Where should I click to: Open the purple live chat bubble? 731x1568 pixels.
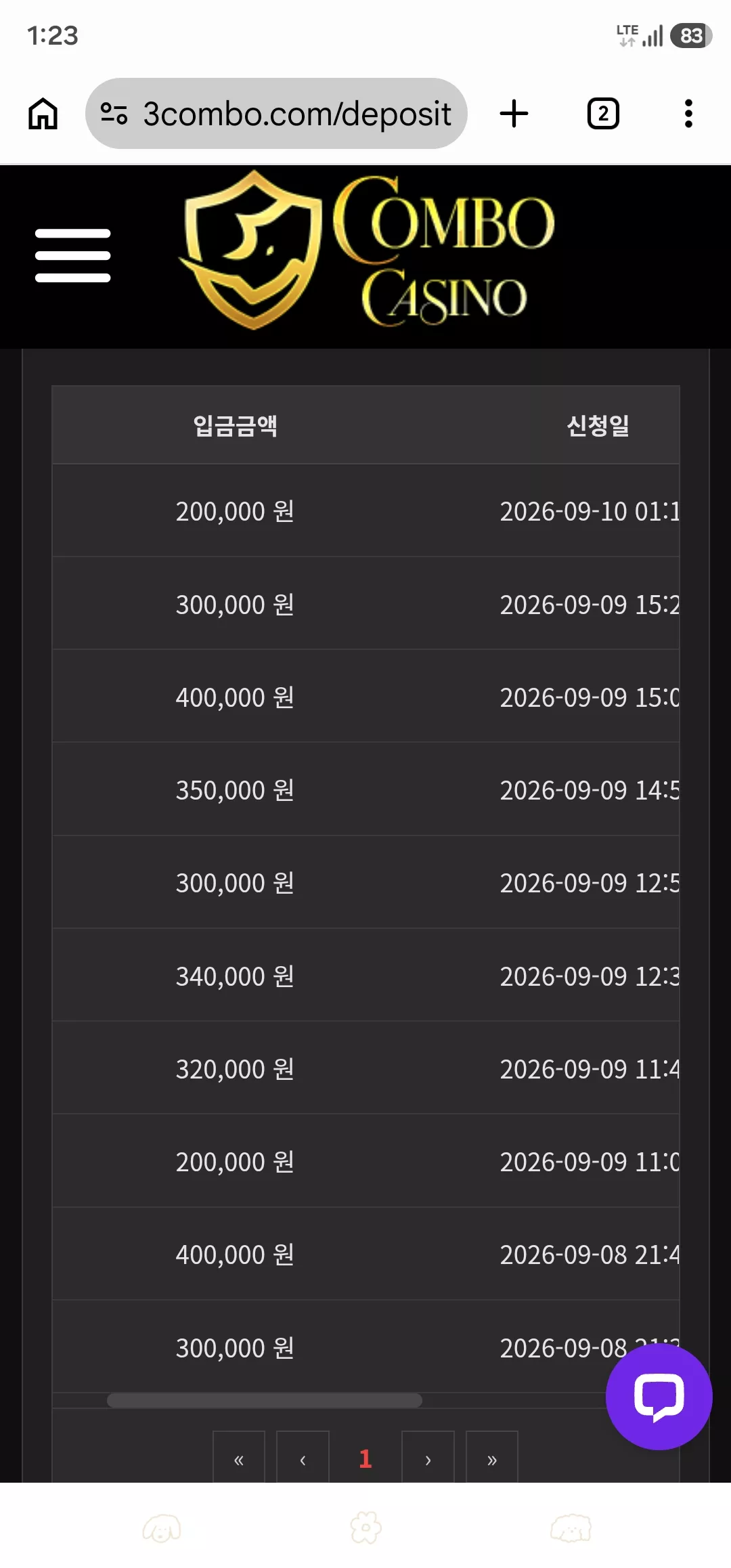point(659,1397)
